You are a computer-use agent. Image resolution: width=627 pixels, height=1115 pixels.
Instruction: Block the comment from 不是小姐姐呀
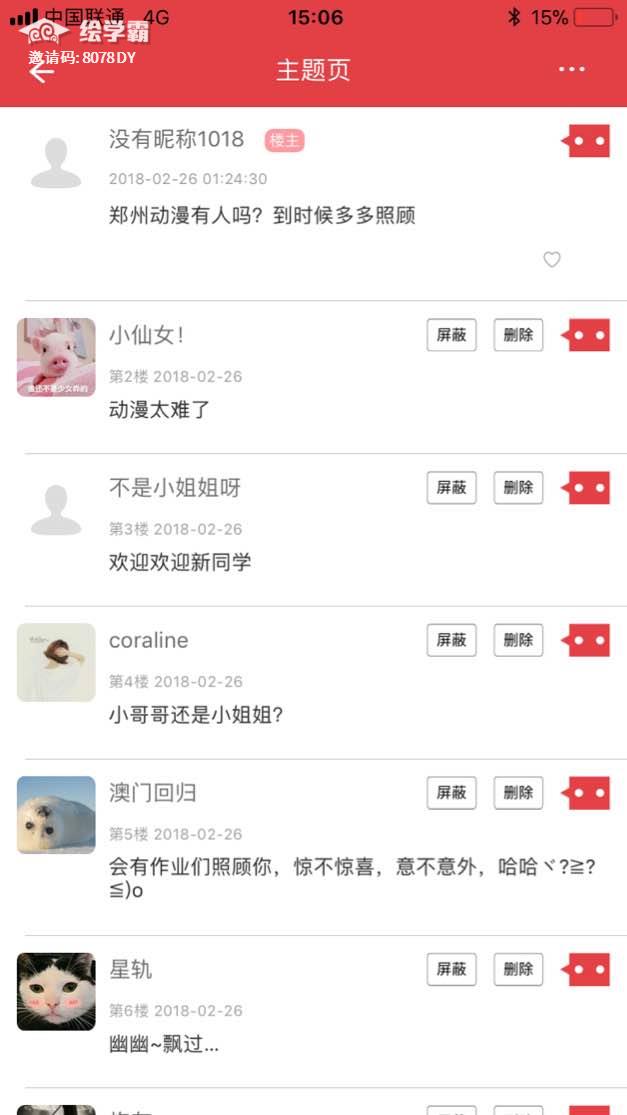(x=451, y=488)
